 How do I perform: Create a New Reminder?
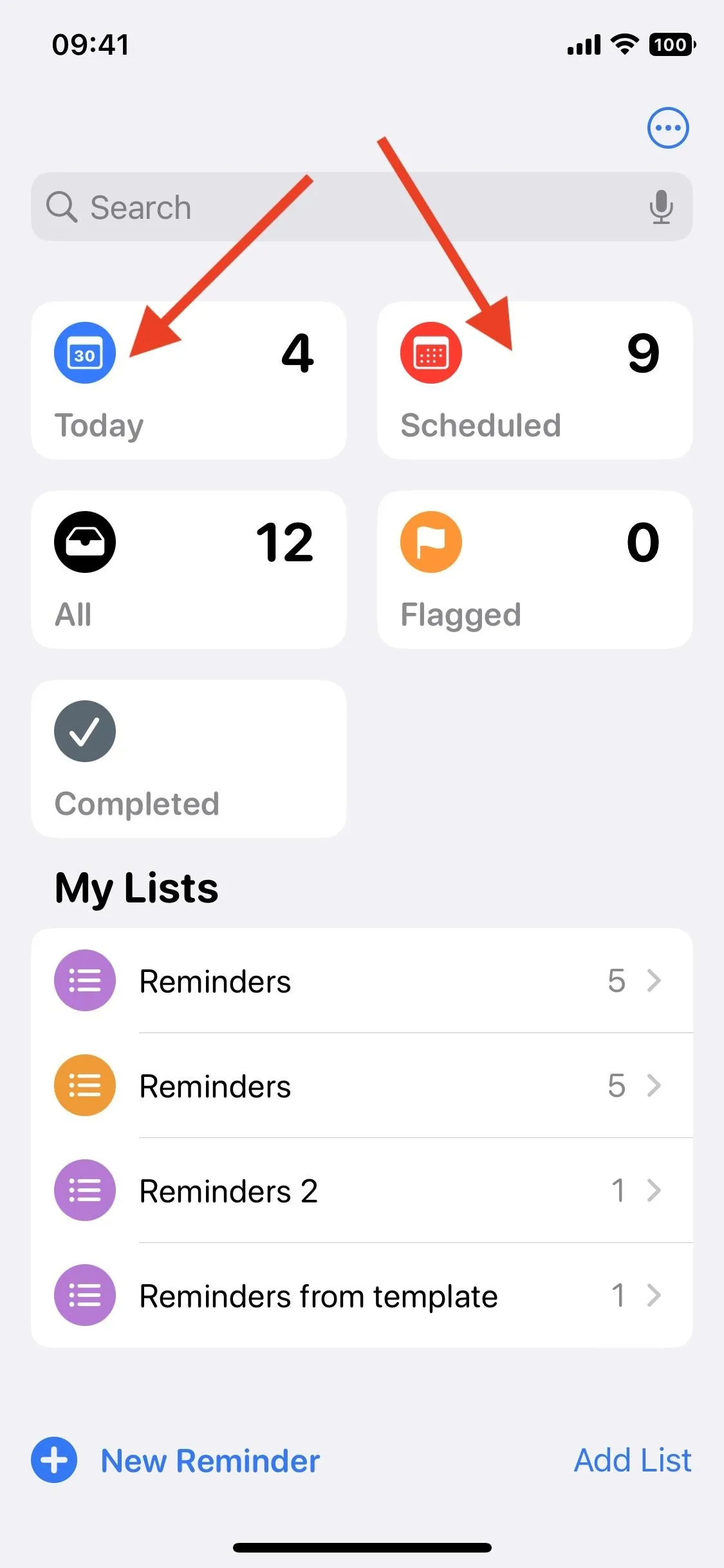tap(176, 1460)
